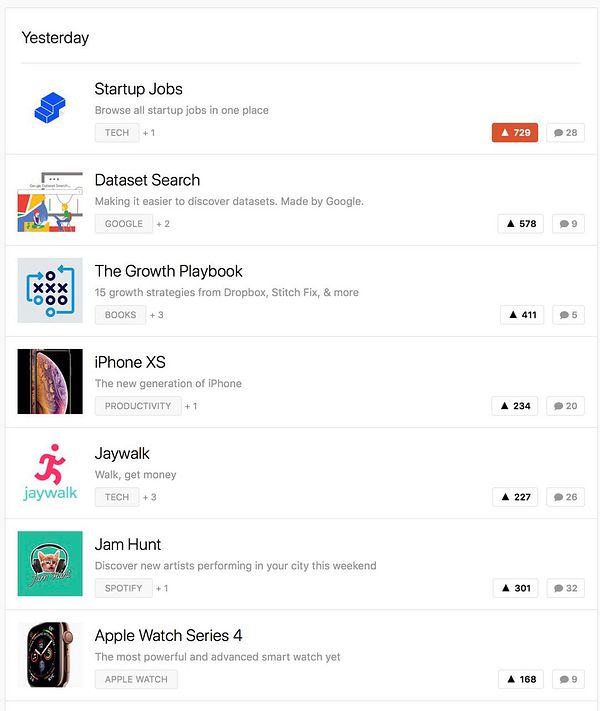Upvote Startup Jobs with 729 votes
Image resolution: width=600 pixels, height=711 pixels.
click(515, 133)
